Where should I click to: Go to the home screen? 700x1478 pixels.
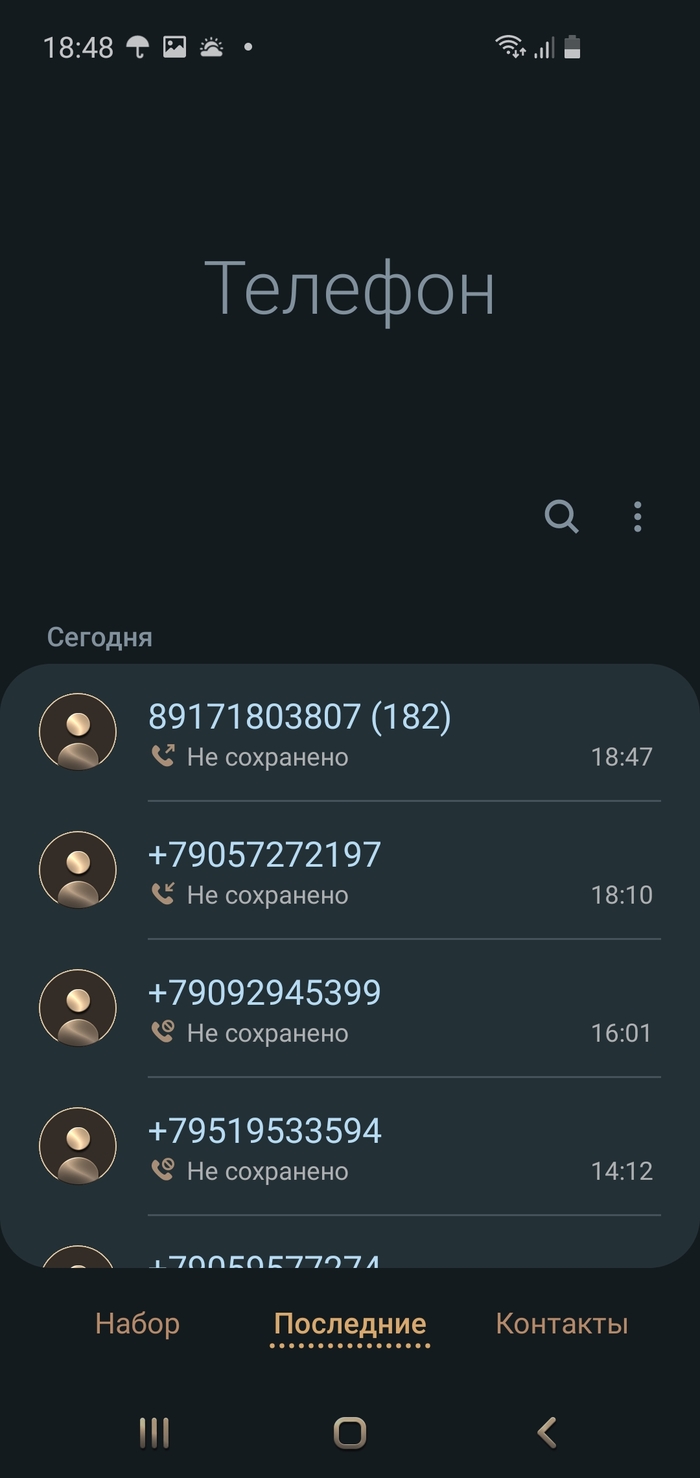coord(350,1432)
